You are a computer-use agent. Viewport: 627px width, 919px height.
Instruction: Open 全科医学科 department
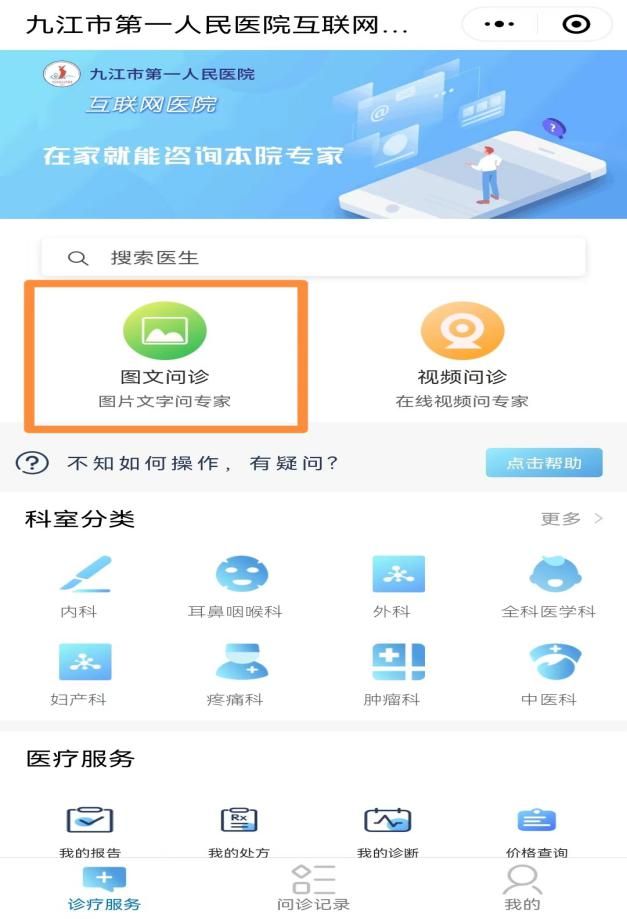coord(548,587)
